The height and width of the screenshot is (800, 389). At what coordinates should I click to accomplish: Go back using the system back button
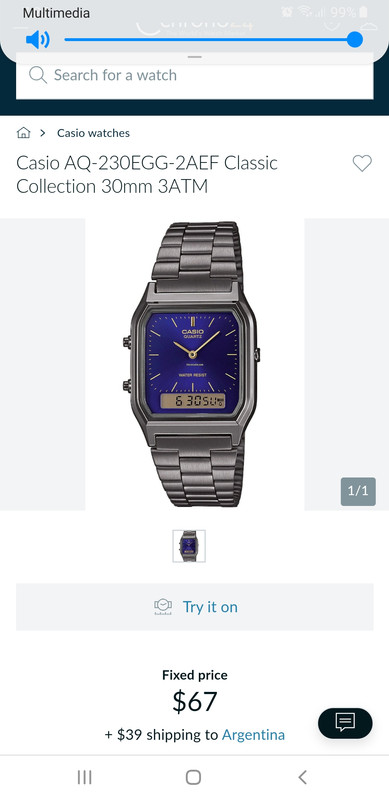coord(302,777)
